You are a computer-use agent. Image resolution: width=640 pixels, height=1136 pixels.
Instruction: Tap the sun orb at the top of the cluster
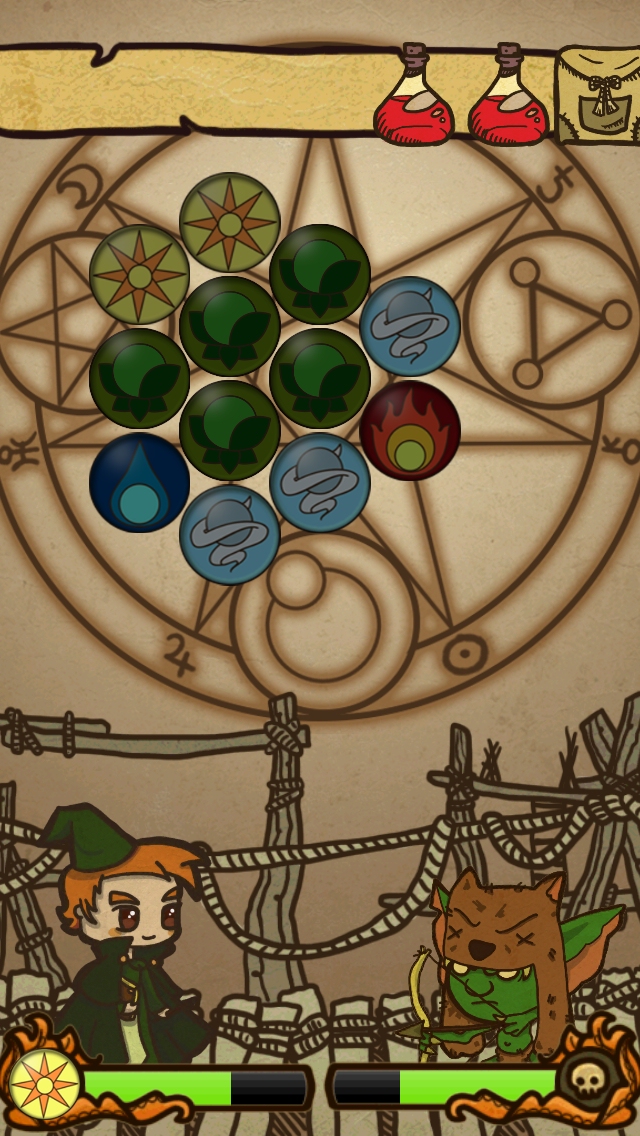click(230, 222)
